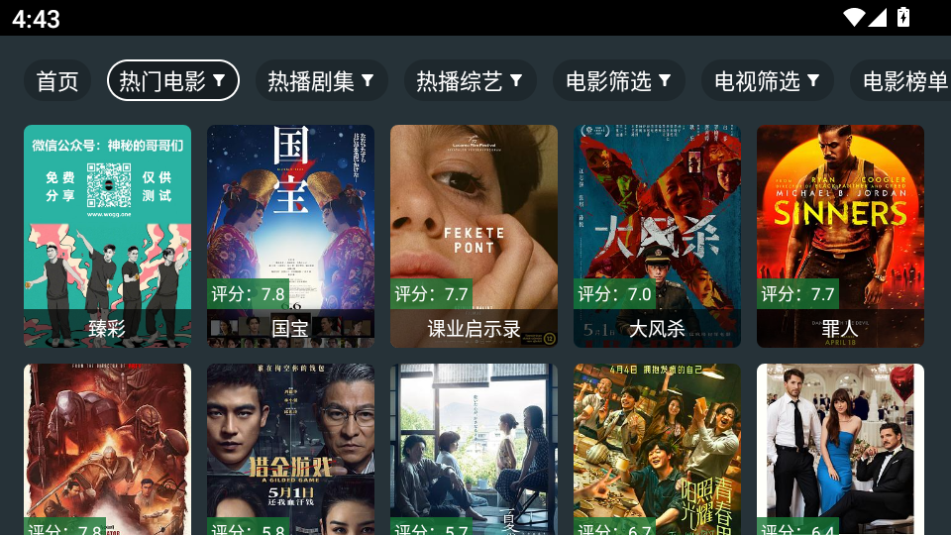Switch to the 首页 tab
951x535 pixels.
(x=57, y=81)
